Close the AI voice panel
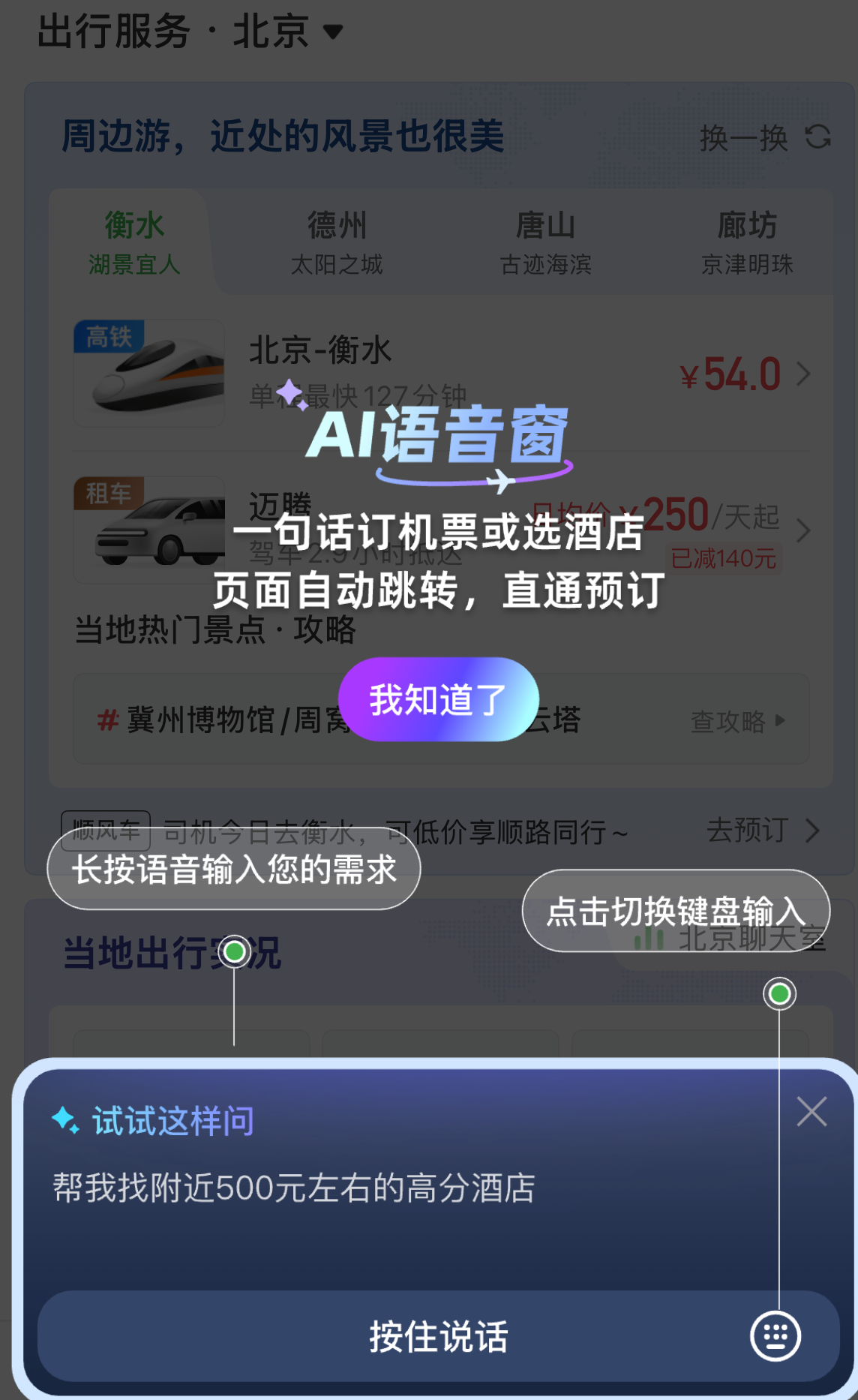The height and width of the screenshot is (1400, 858). tap(811, 1111)
